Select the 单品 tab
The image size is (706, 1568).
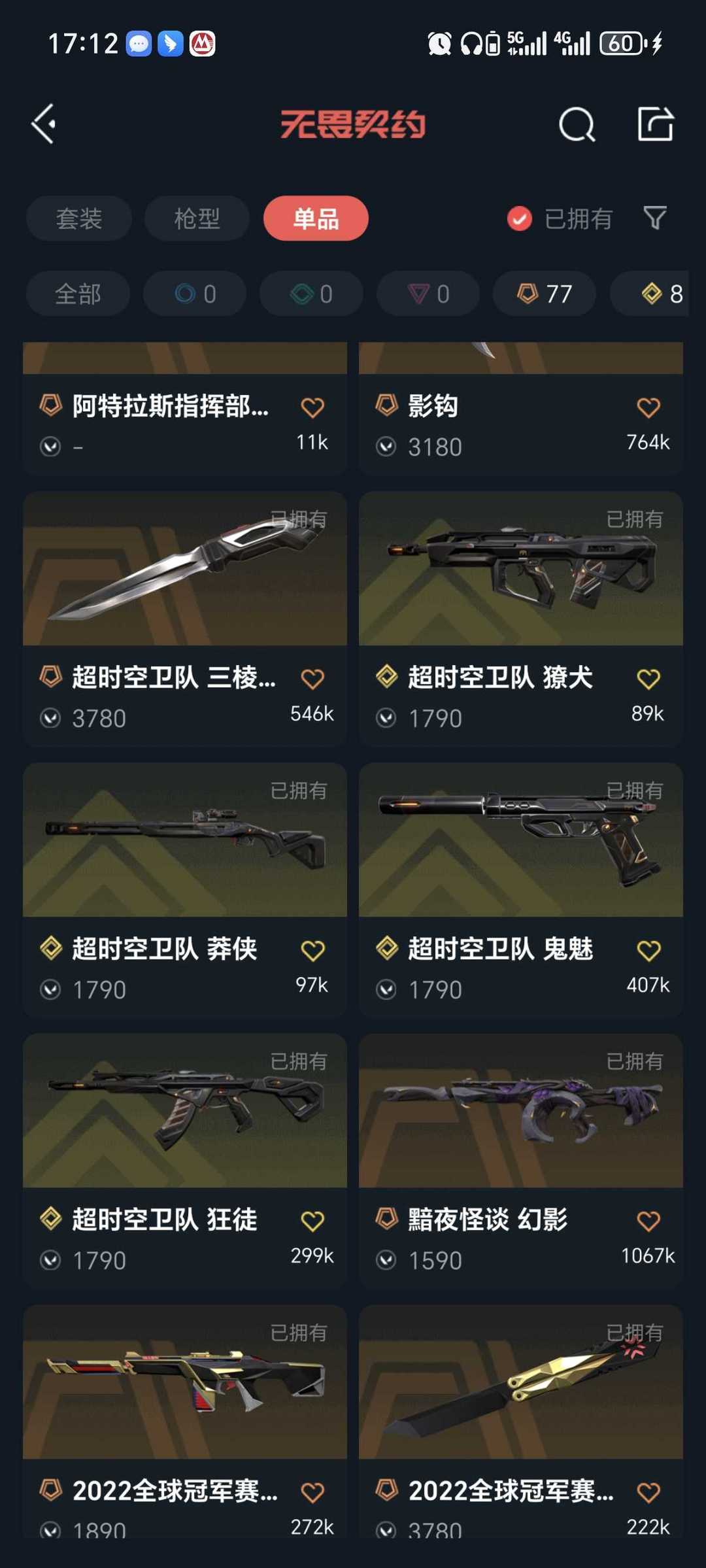click(x=316, y=218)
